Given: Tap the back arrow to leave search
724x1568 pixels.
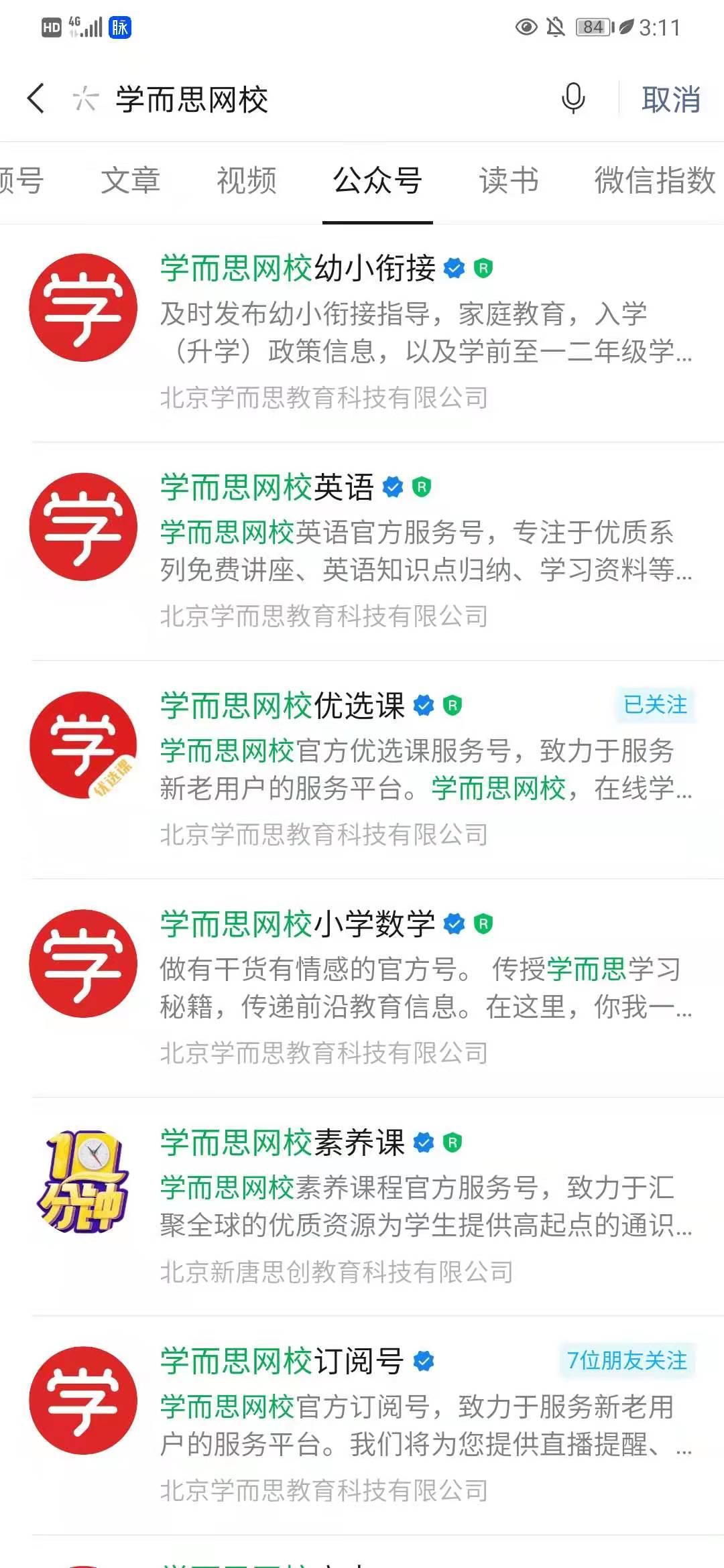Looking at the screenshot, I should 36,100.
